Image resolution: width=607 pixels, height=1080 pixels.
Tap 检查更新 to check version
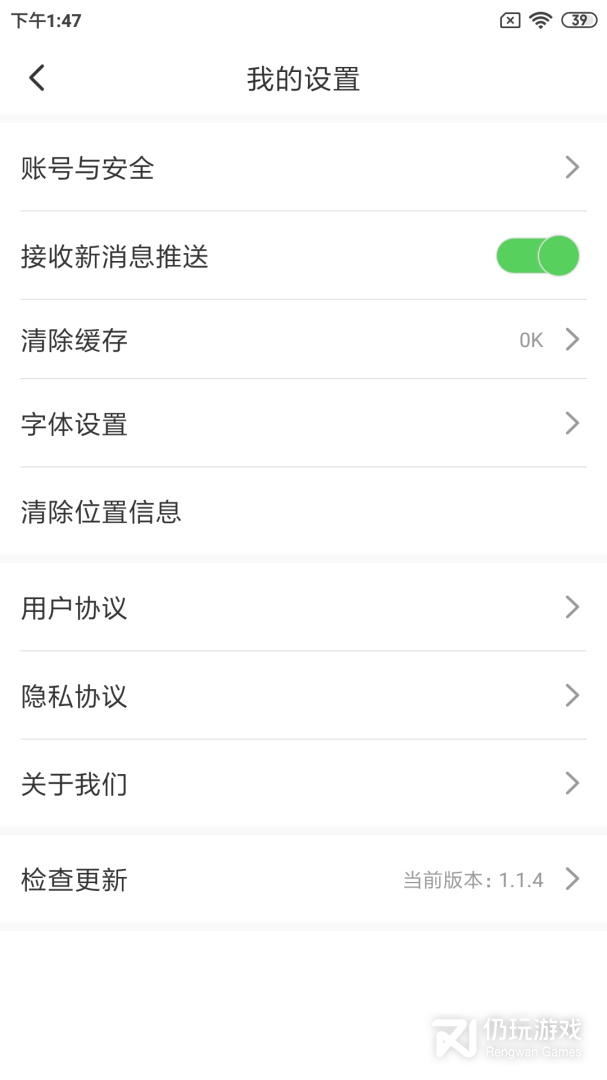tap(300, 880)
